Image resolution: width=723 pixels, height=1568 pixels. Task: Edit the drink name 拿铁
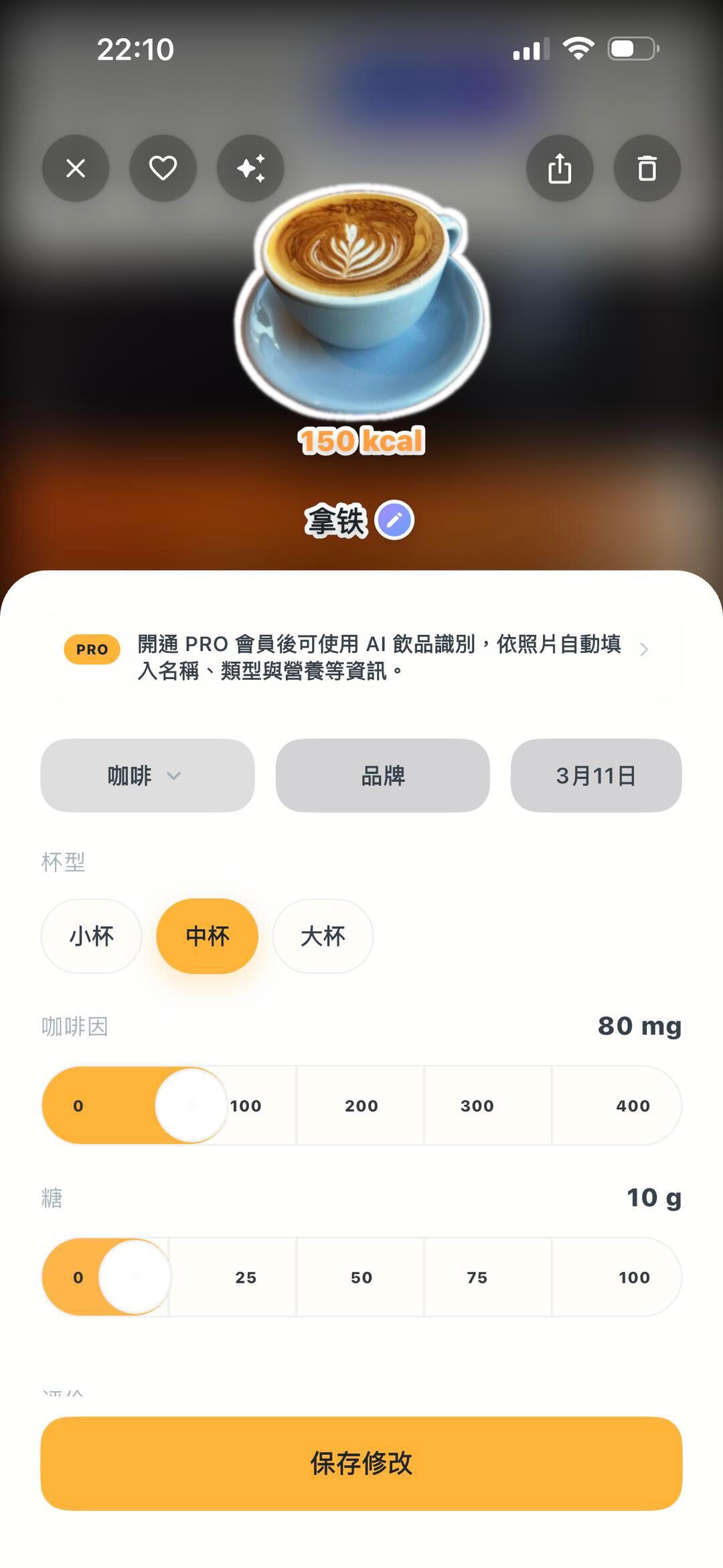point(394,520)
